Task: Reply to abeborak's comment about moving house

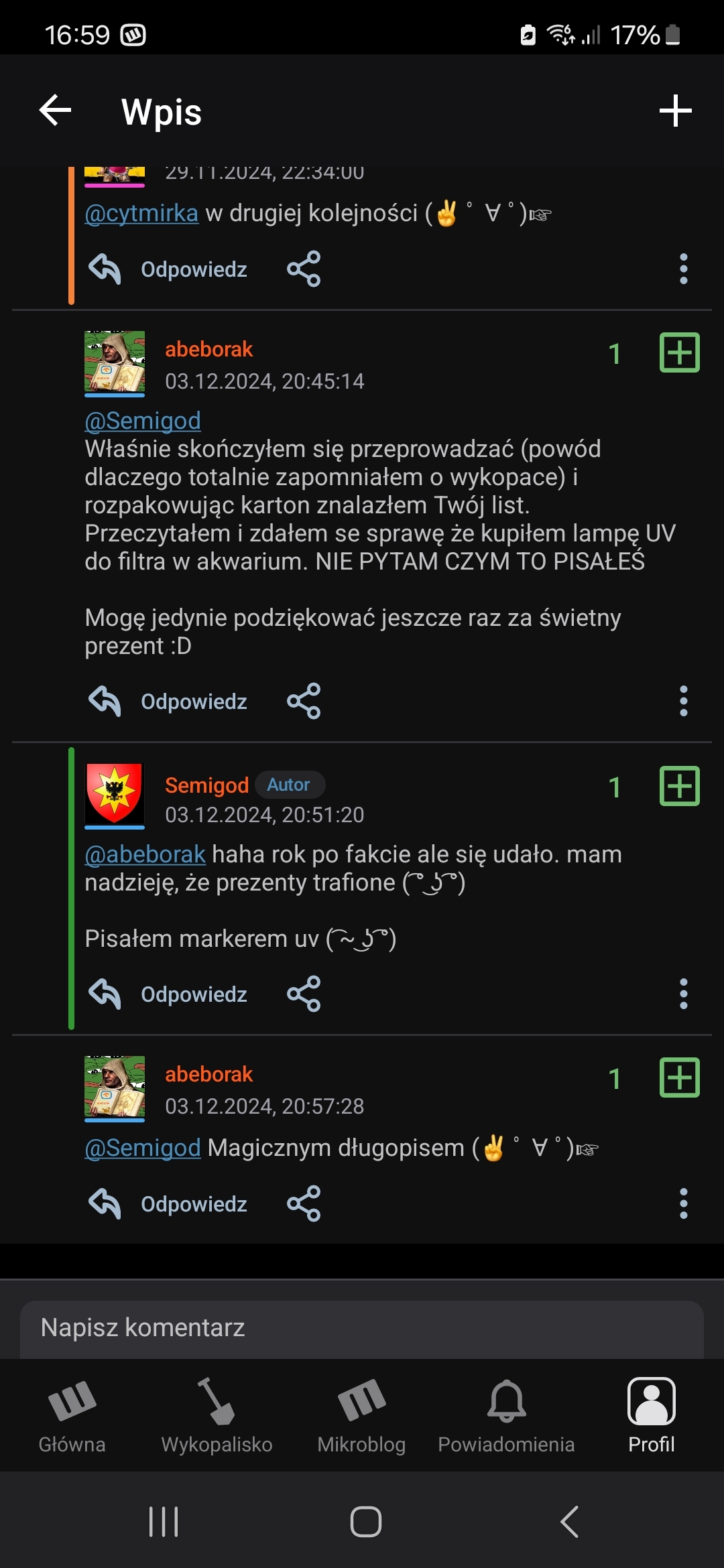Action: click(x=169, y=702)
